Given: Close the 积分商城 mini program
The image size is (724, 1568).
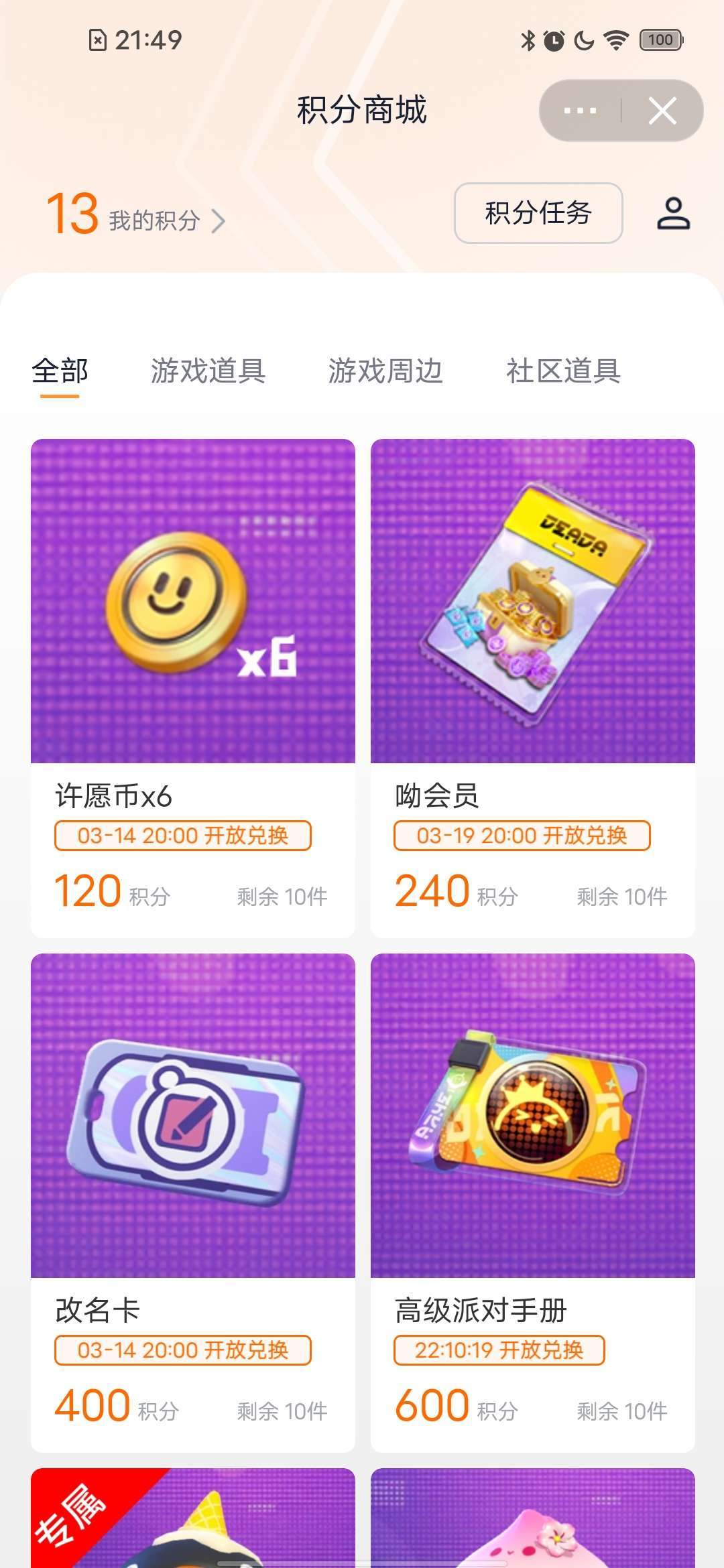Looking at the screenshot, I should pos(662,111).
